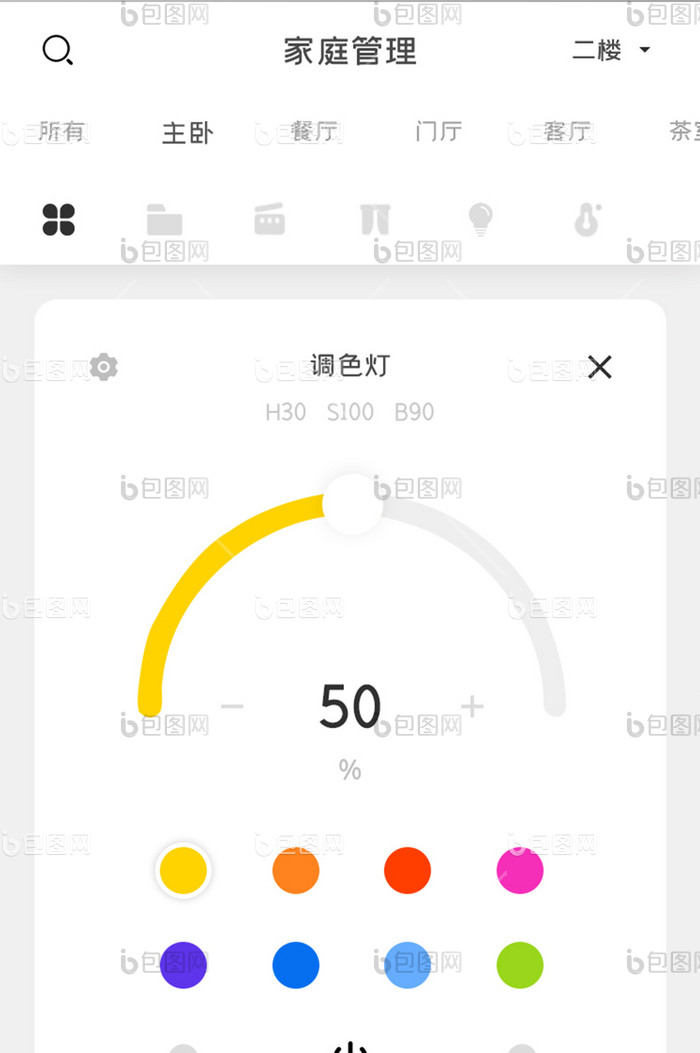This screenshot has height=1053, width=700.
Task: Select the thermometer device category
Action: click(587, 219)
